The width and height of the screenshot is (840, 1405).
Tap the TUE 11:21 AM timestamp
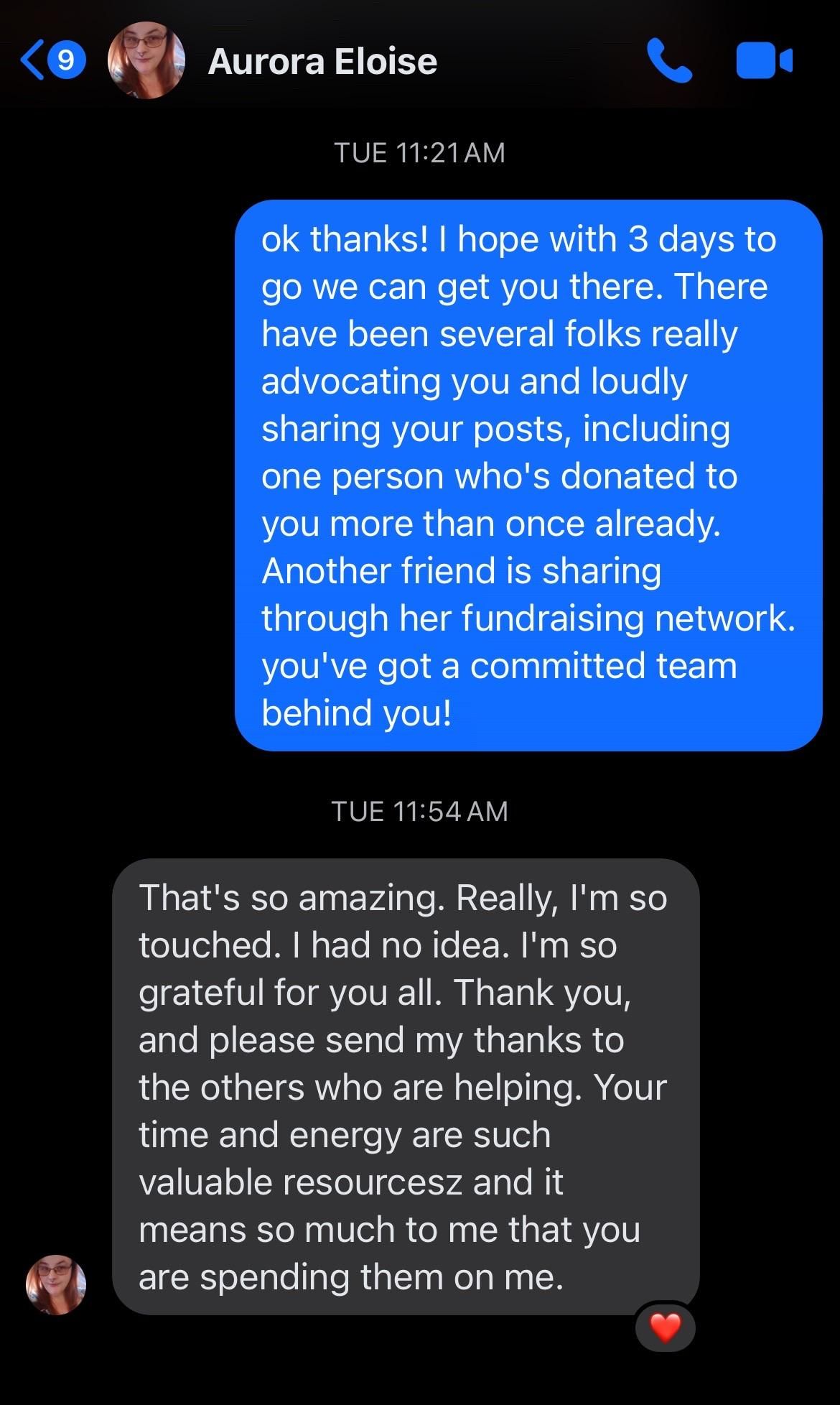[420, 152]
